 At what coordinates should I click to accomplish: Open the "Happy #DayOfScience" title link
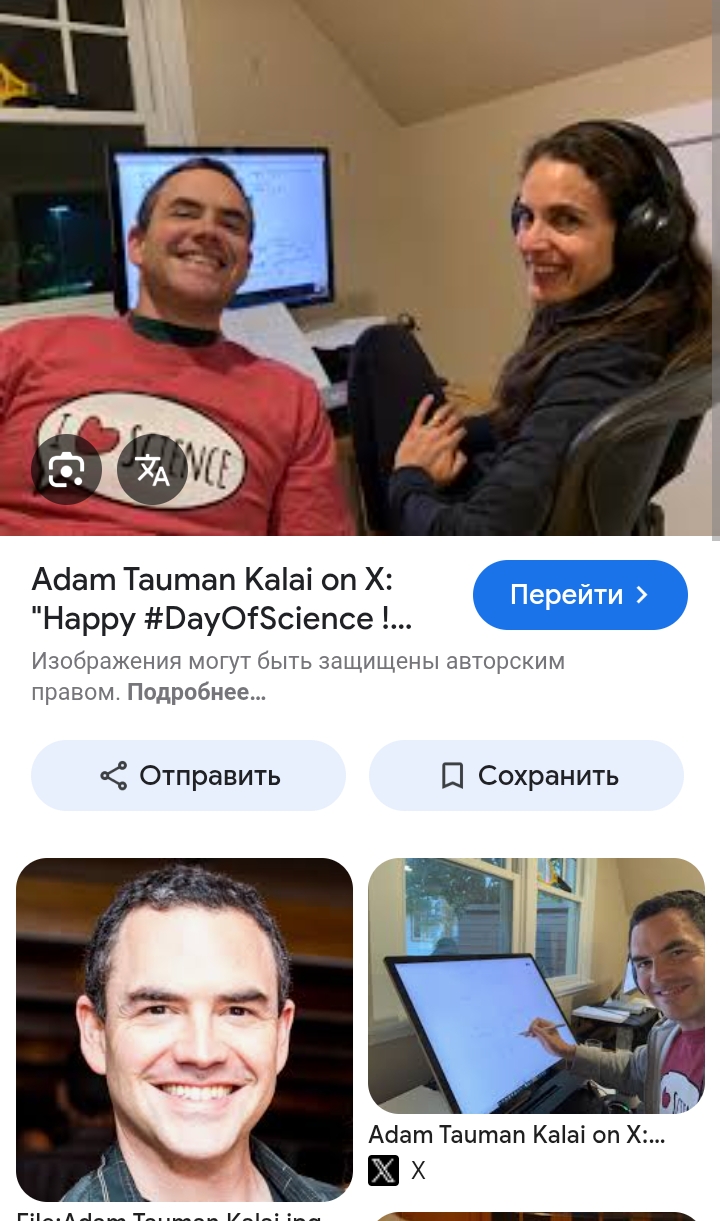pyautogui.click(x=222, y=599)
